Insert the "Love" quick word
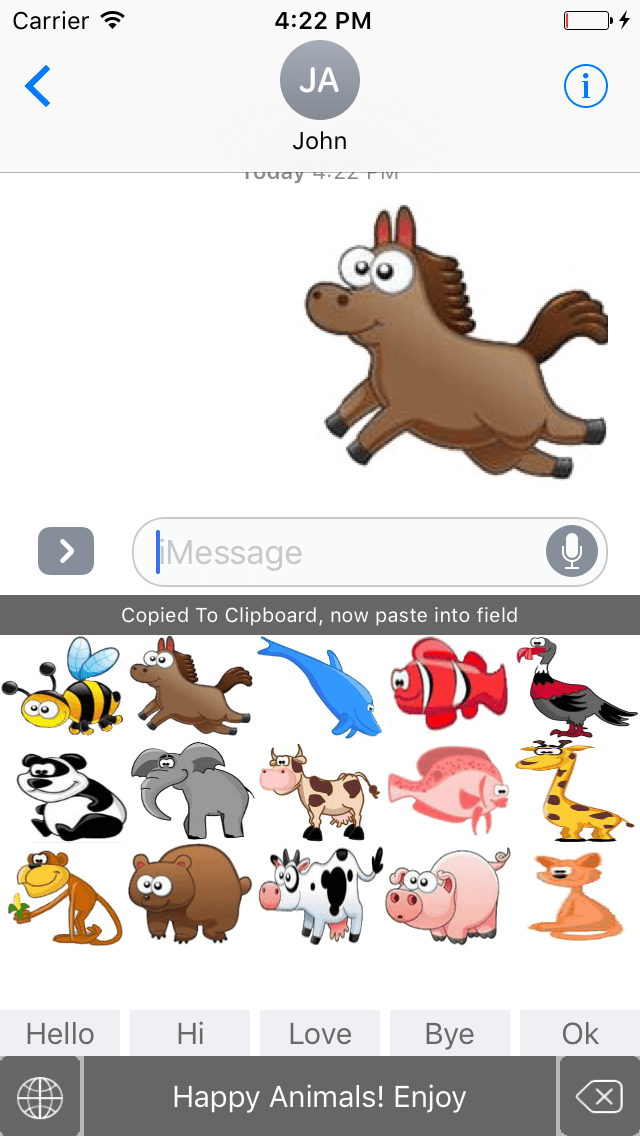640x1136 pixels. 320,1034
